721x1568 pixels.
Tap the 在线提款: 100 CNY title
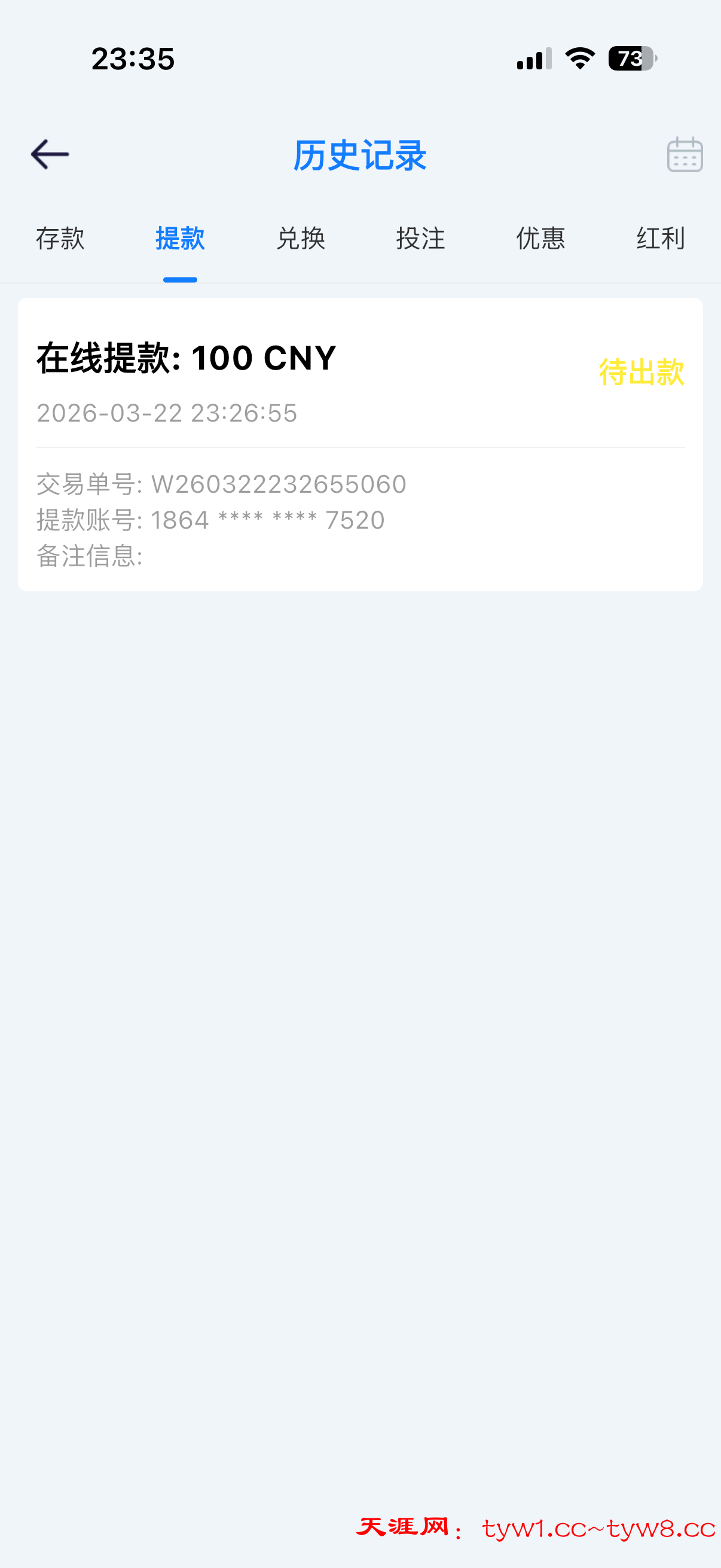click(x=185, y=359)
